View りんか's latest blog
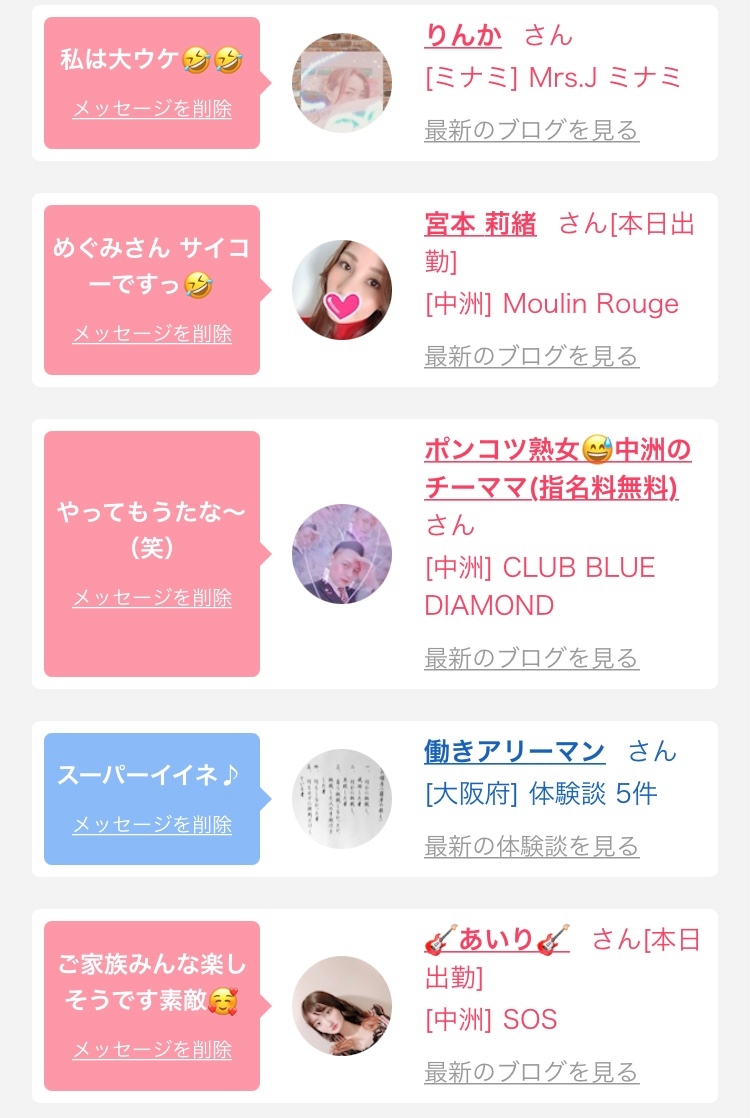The width and height of the screenshot is (750, 1118). tap(531, 130)
